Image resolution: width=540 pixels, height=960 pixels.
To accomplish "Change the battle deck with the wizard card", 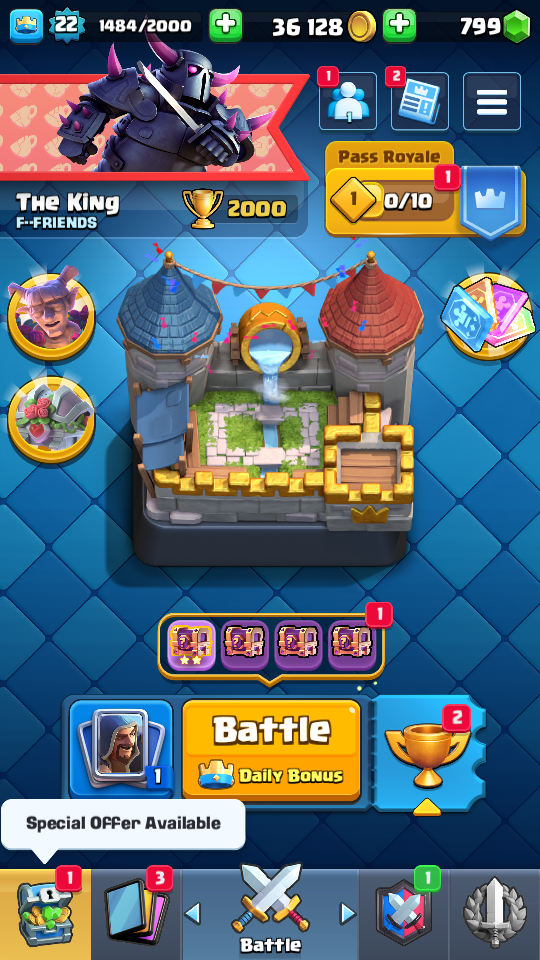I will tap(121, 749).
